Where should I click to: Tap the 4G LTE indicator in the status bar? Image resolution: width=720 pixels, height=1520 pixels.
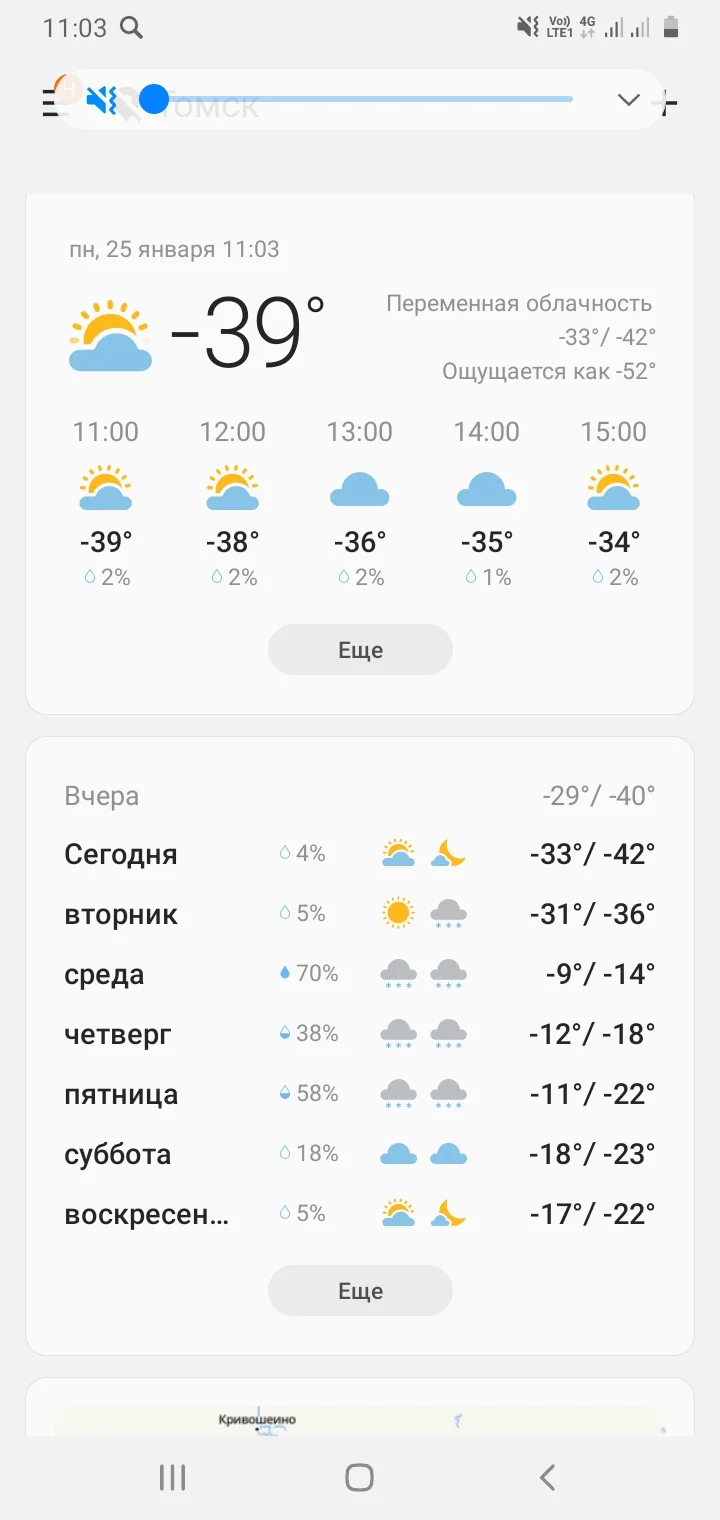[586, 27]
